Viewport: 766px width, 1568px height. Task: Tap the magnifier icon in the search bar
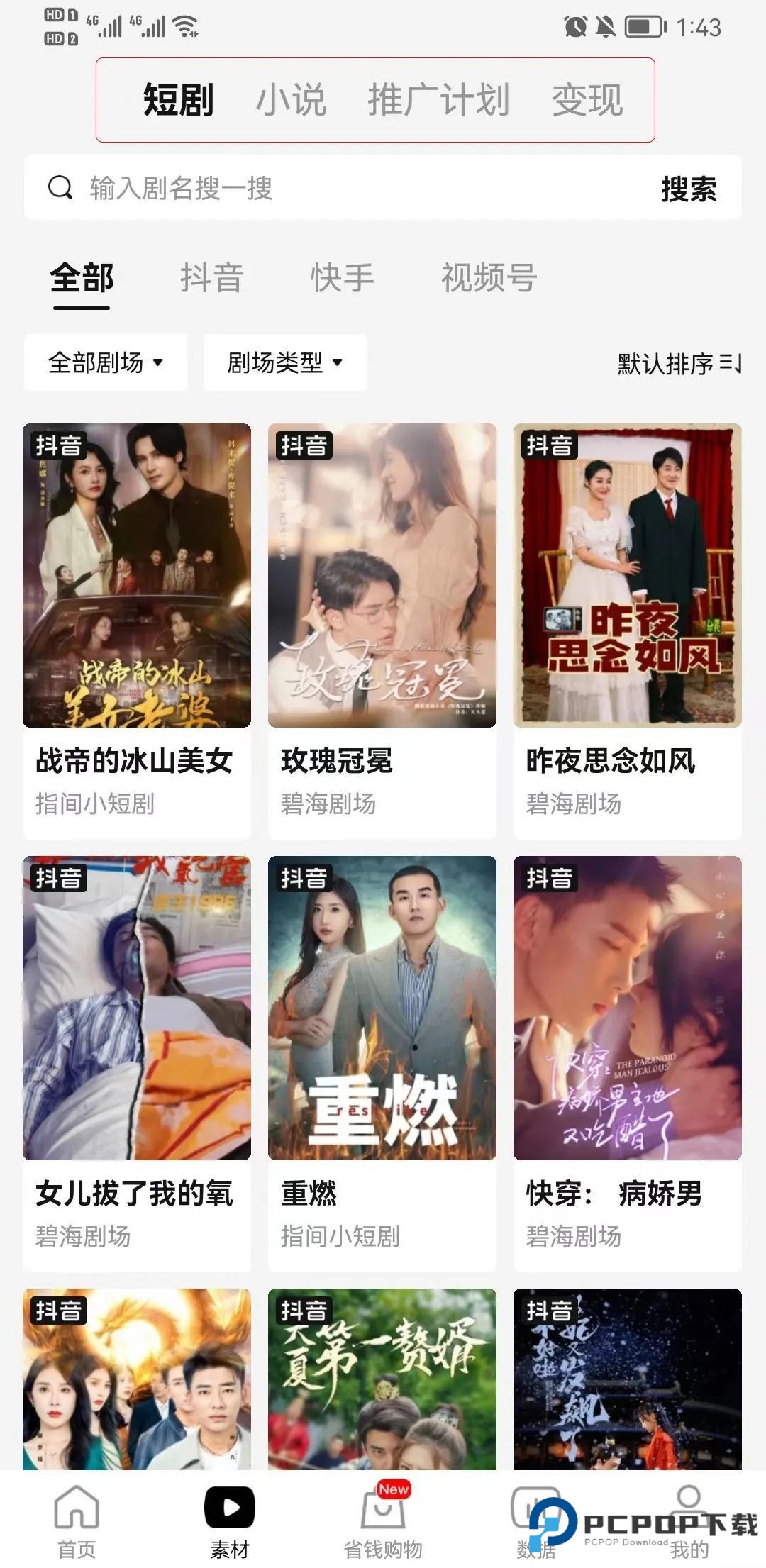coord(60,189)
